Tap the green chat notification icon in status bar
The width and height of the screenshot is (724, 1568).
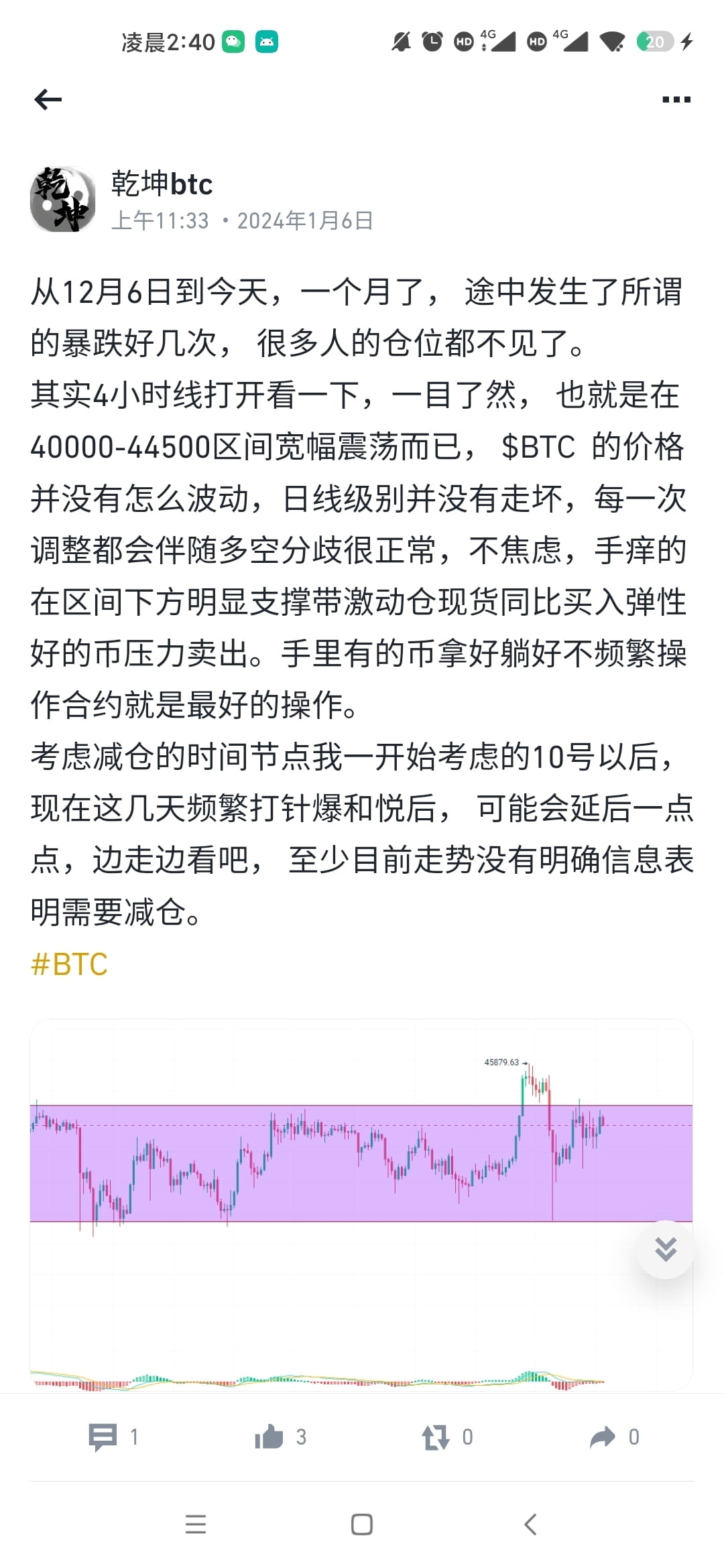click(x=231, y=42)
